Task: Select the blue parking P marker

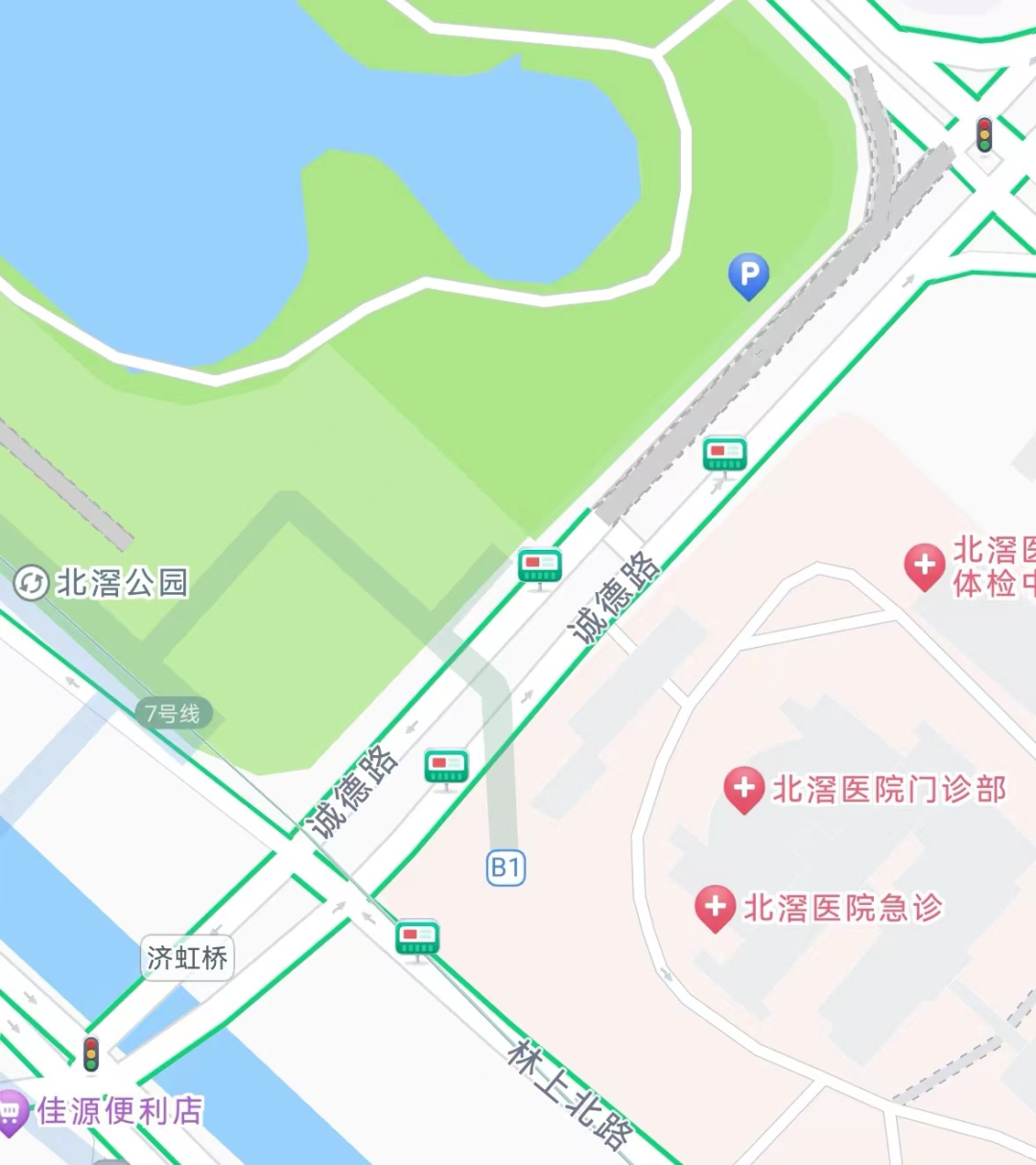Action: [x=748, y=275]
